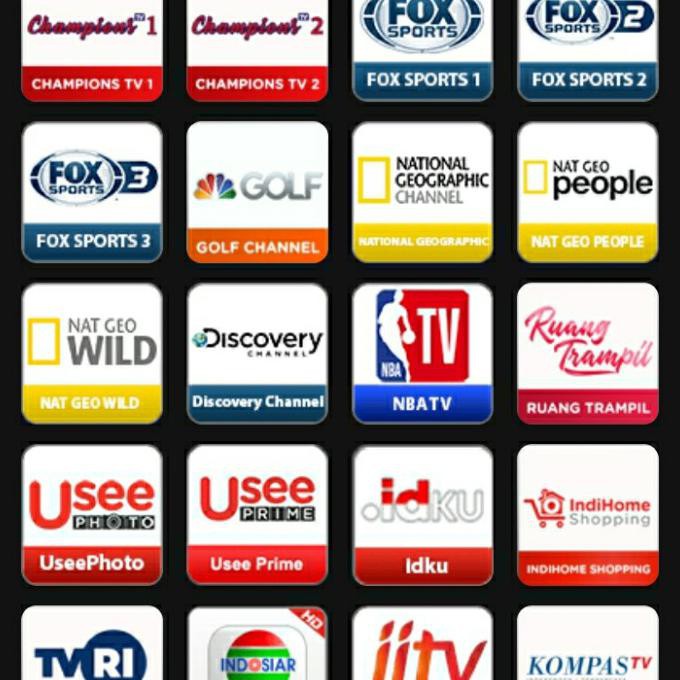
Task: Launch Usee Prime
Action: [x=257, y=514]
